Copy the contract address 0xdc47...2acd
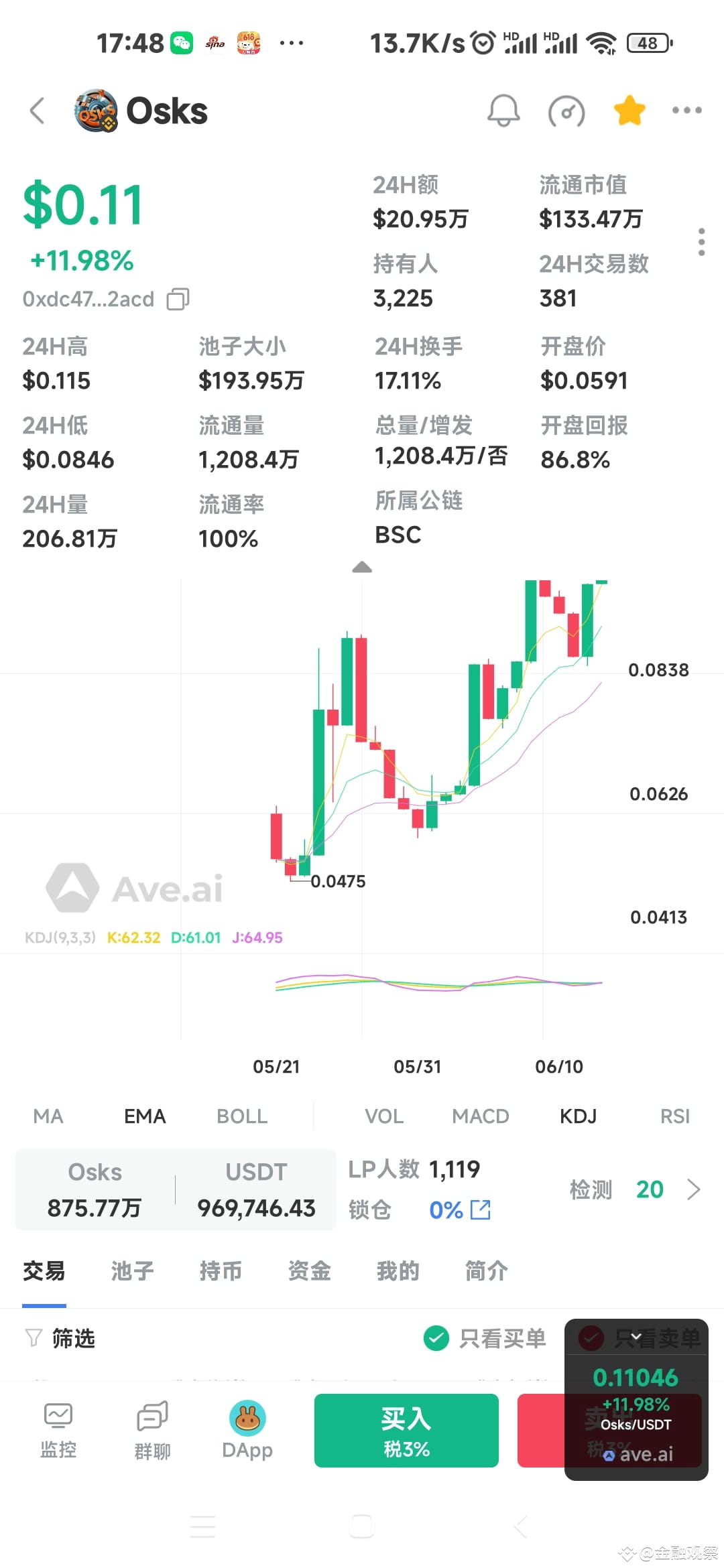The image size is (724, 1568). click(x=178, y=299)
